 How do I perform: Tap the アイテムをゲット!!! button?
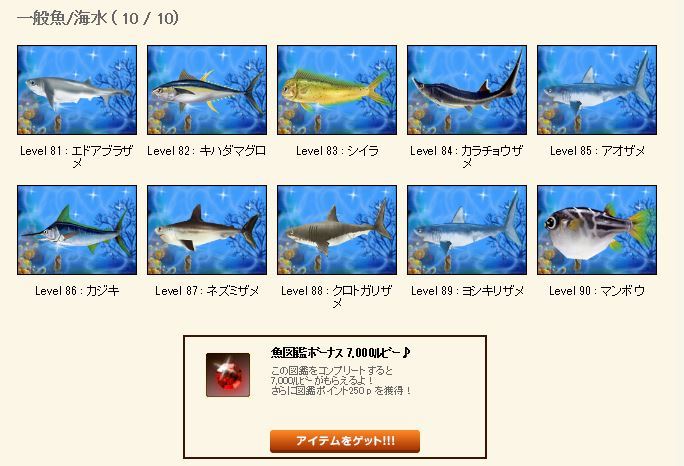(x=344, y=441)
